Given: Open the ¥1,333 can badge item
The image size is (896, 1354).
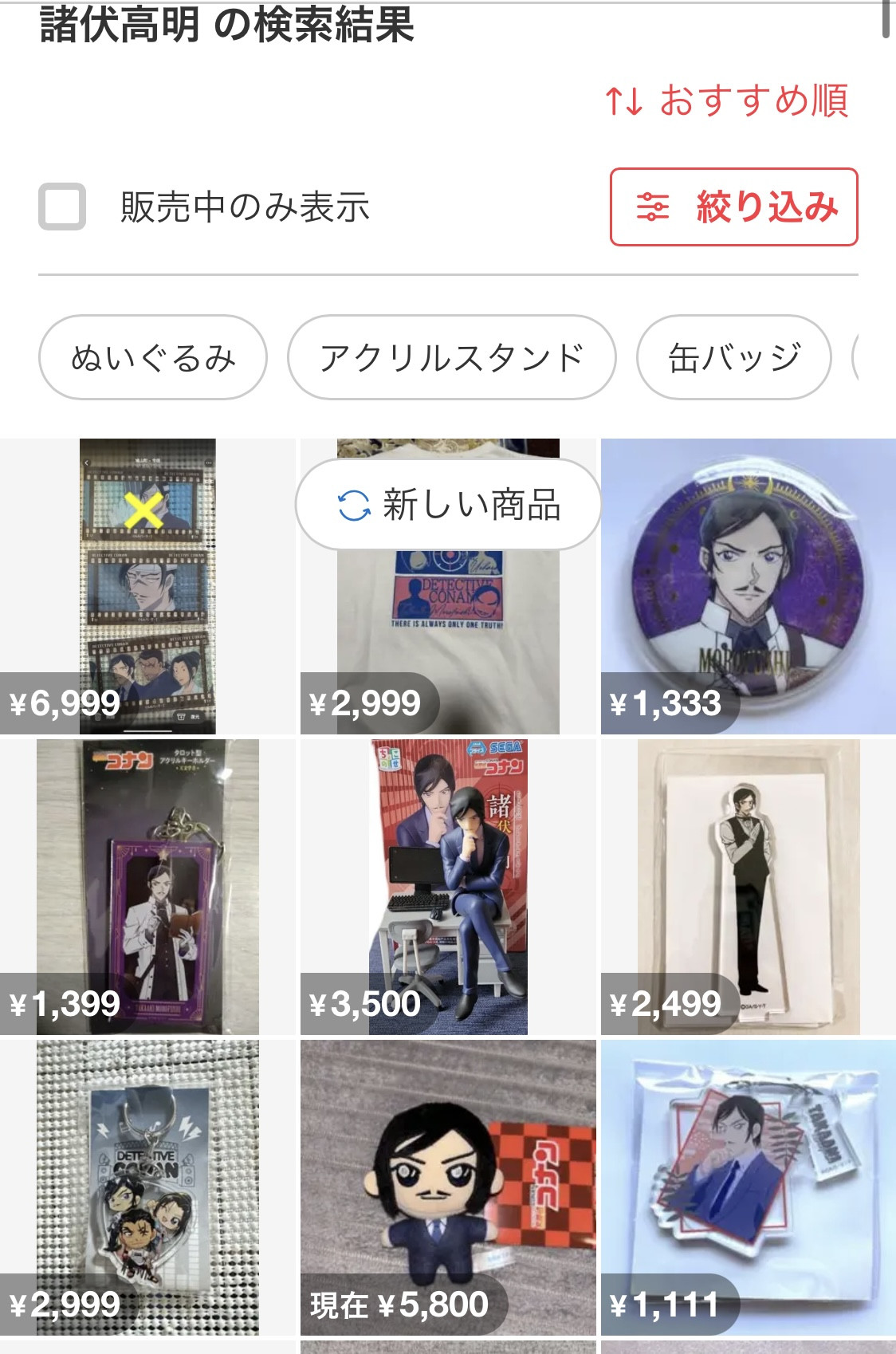Looking at the screenshot, I should tap(749, 586).
